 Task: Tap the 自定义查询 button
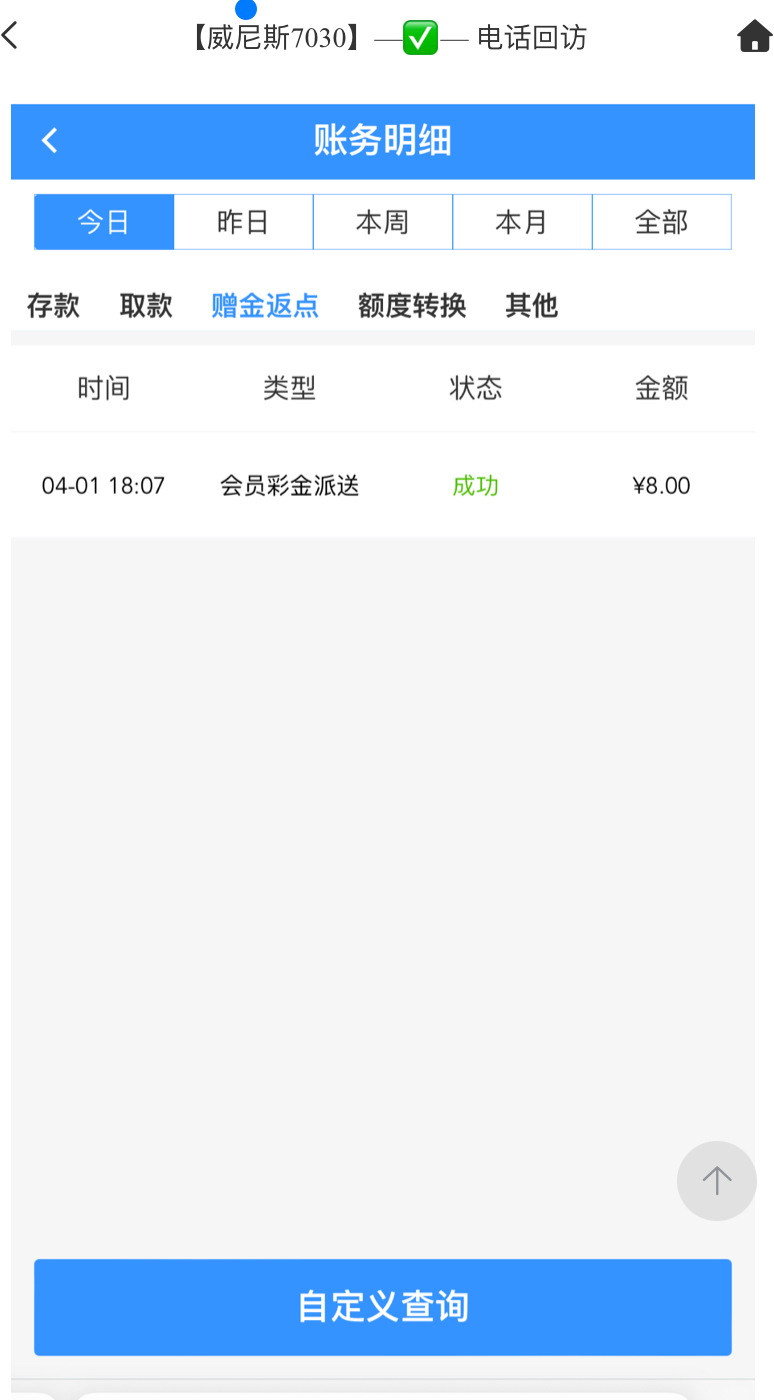click(x=382, y=1307)
